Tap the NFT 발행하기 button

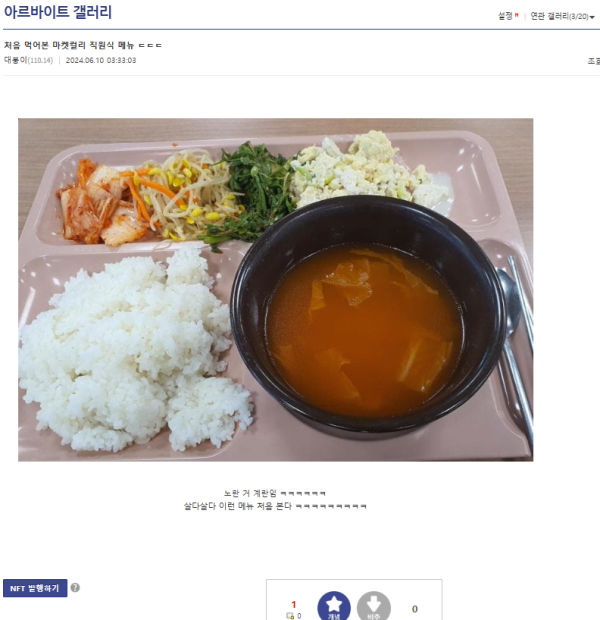click(35, 588)
